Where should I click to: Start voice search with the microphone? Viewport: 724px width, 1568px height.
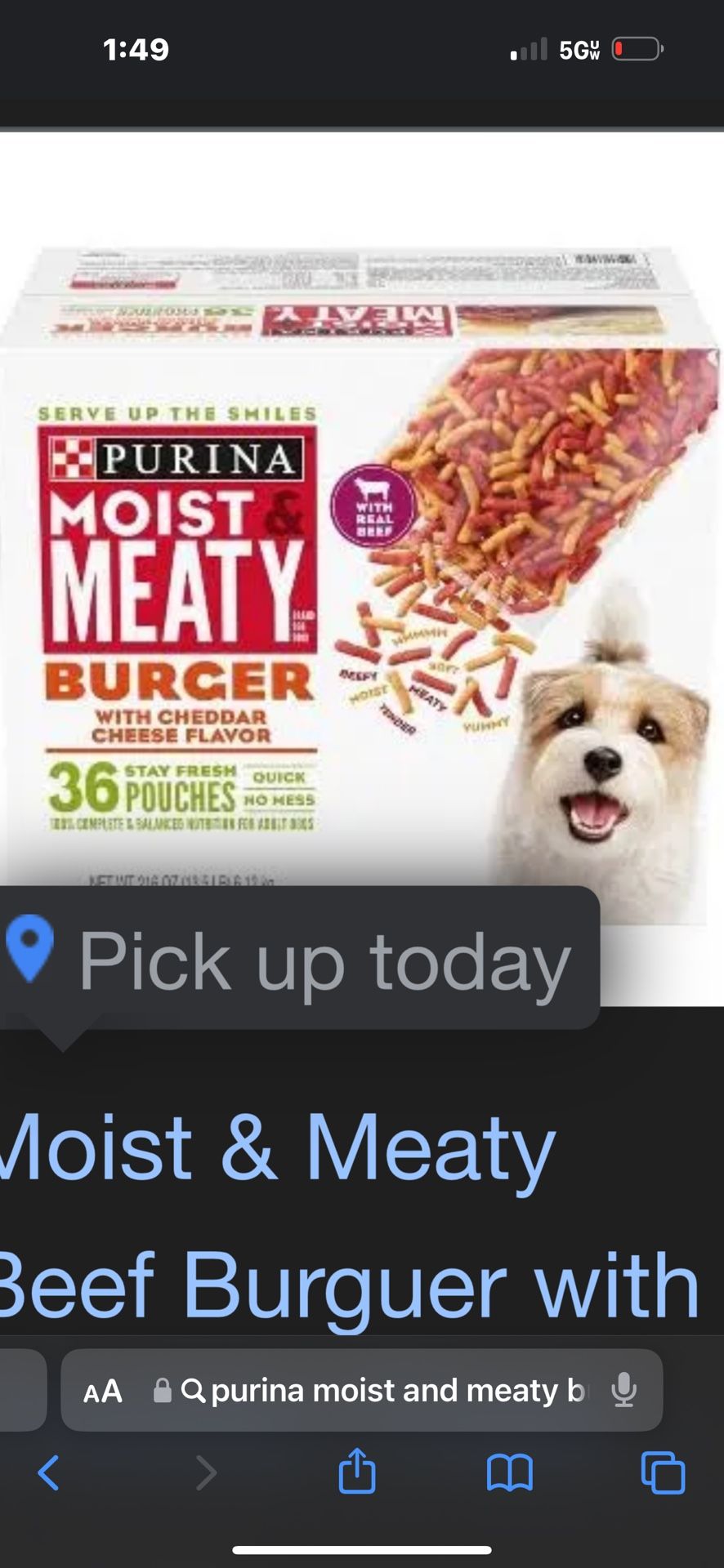(x=623, y=1391)
